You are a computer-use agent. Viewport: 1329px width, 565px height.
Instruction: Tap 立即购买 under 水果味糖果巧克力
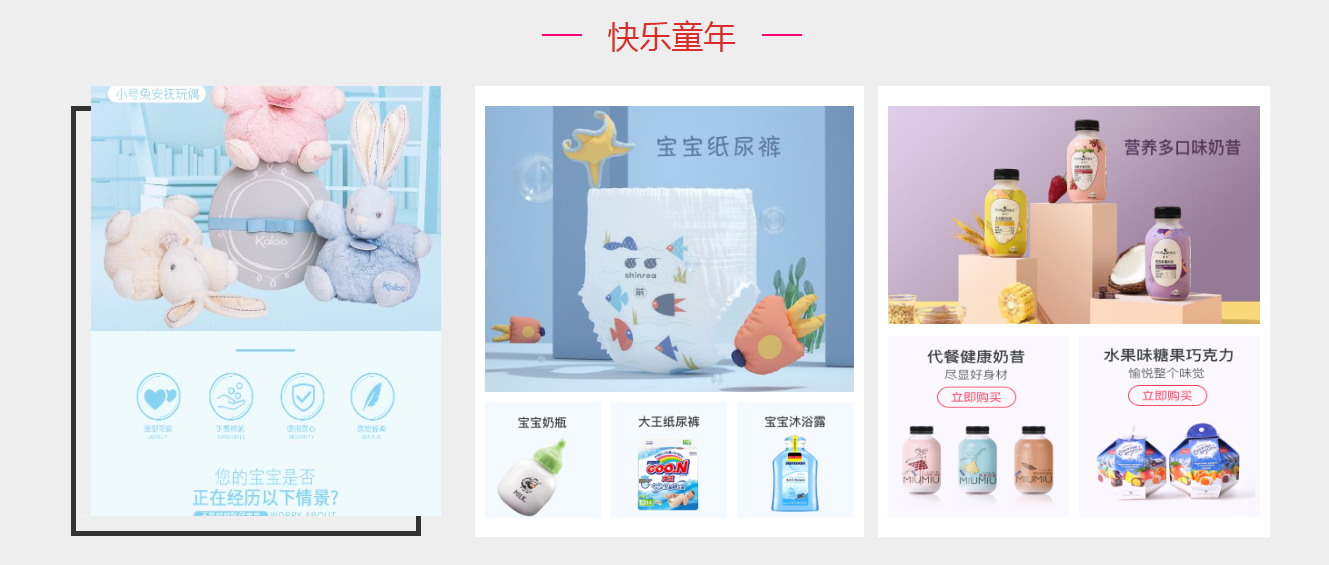click(1167, 396)
